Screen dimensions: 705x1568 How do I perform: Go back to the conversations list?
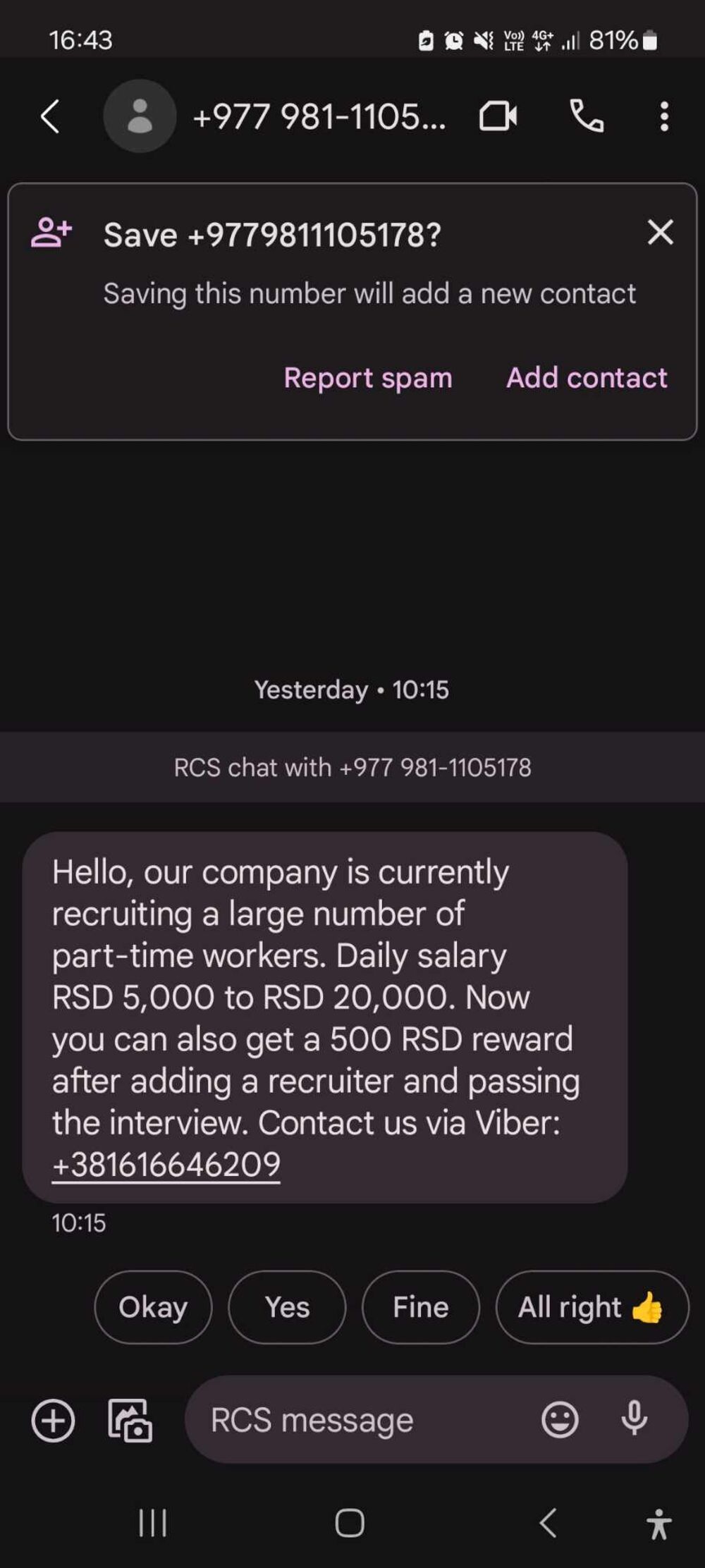click(x=50, y=116)
